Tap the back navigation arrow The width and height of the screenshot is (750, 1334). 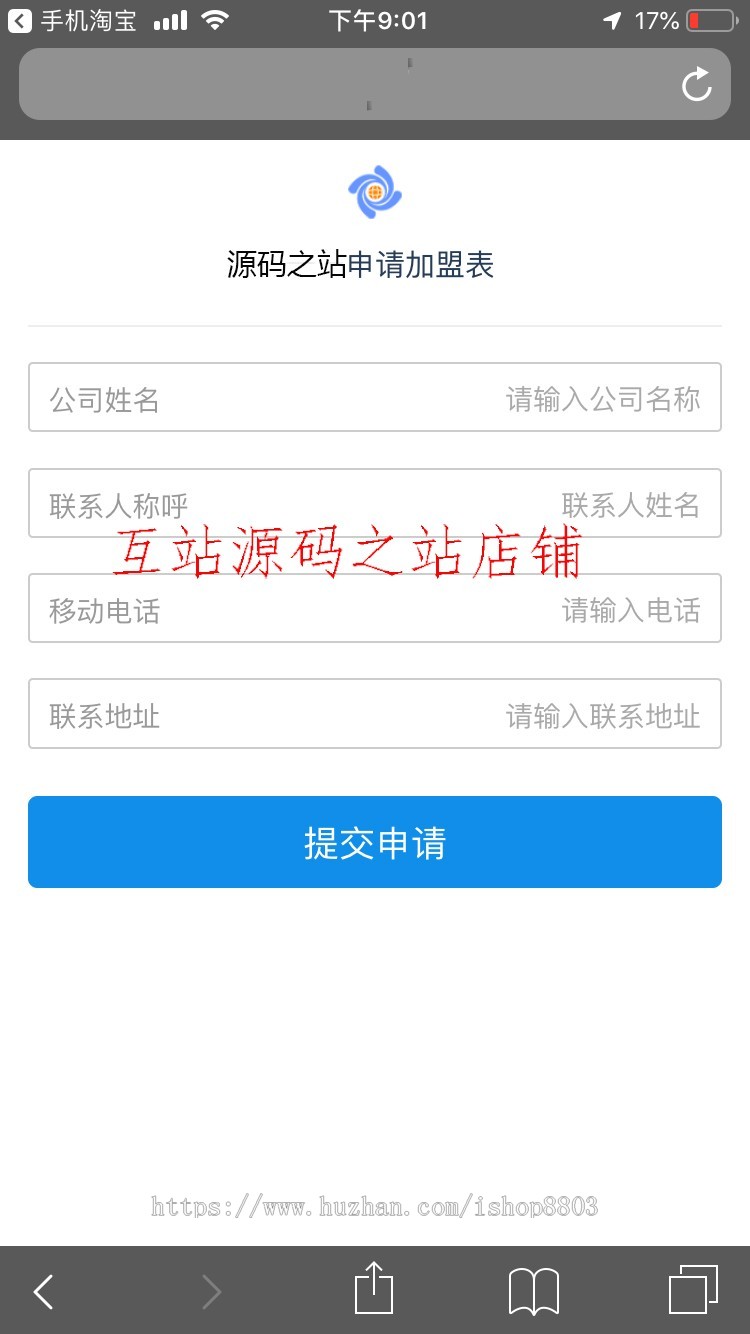point(42,1291)
